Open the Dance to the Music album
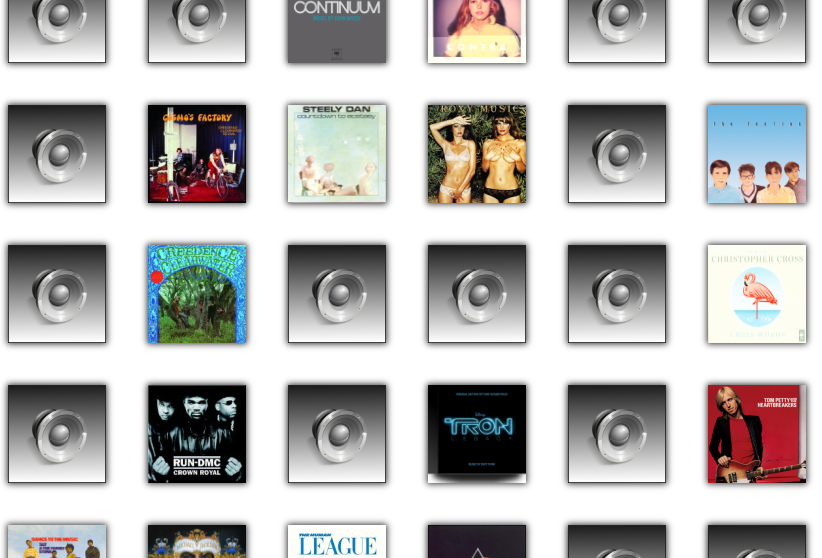 (x=57, y=541)
